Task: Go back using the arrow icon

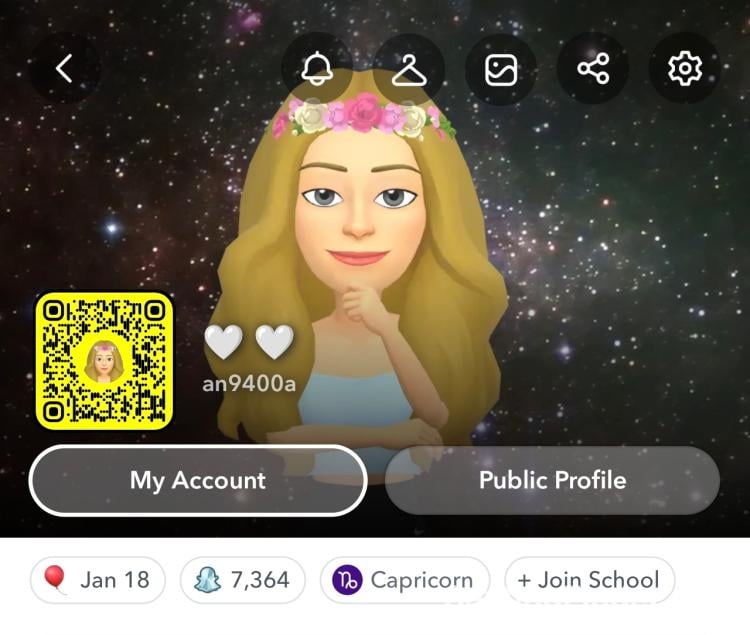Action: click(65, 69)
